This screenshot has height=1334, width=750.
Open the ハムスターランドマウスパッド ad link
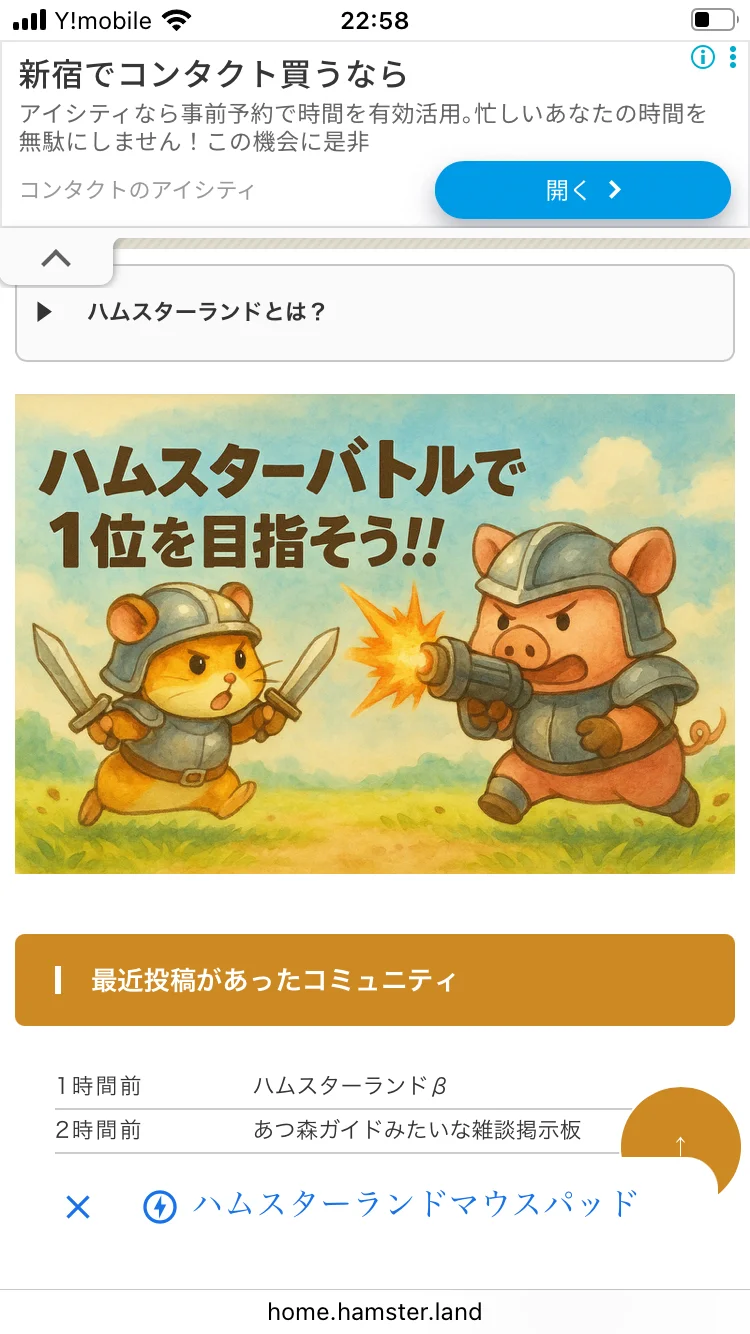[x=414, y=1204]
